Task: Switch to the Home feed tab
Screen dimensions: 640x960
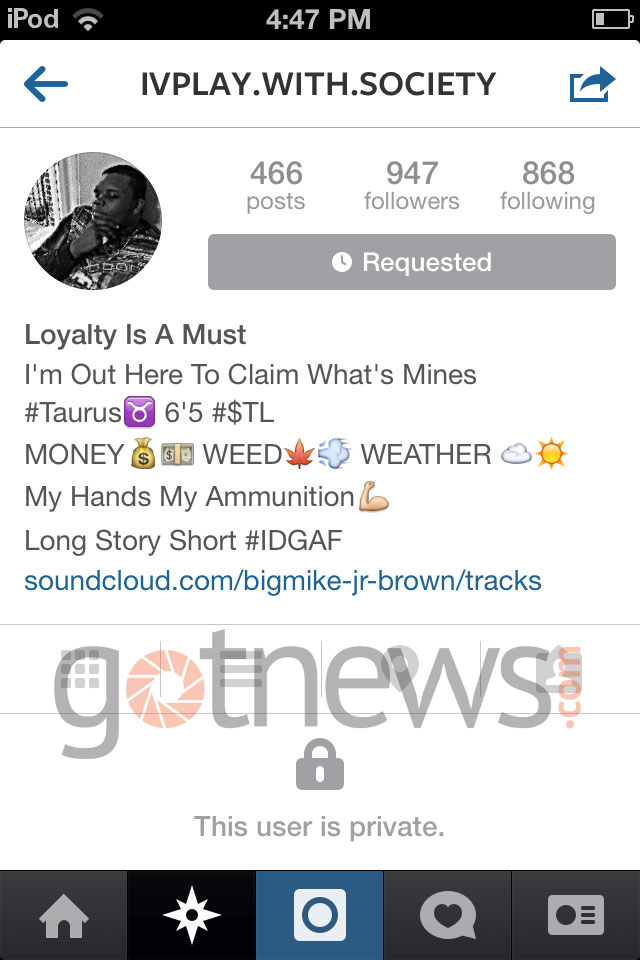Action: [x=63, y=915]
